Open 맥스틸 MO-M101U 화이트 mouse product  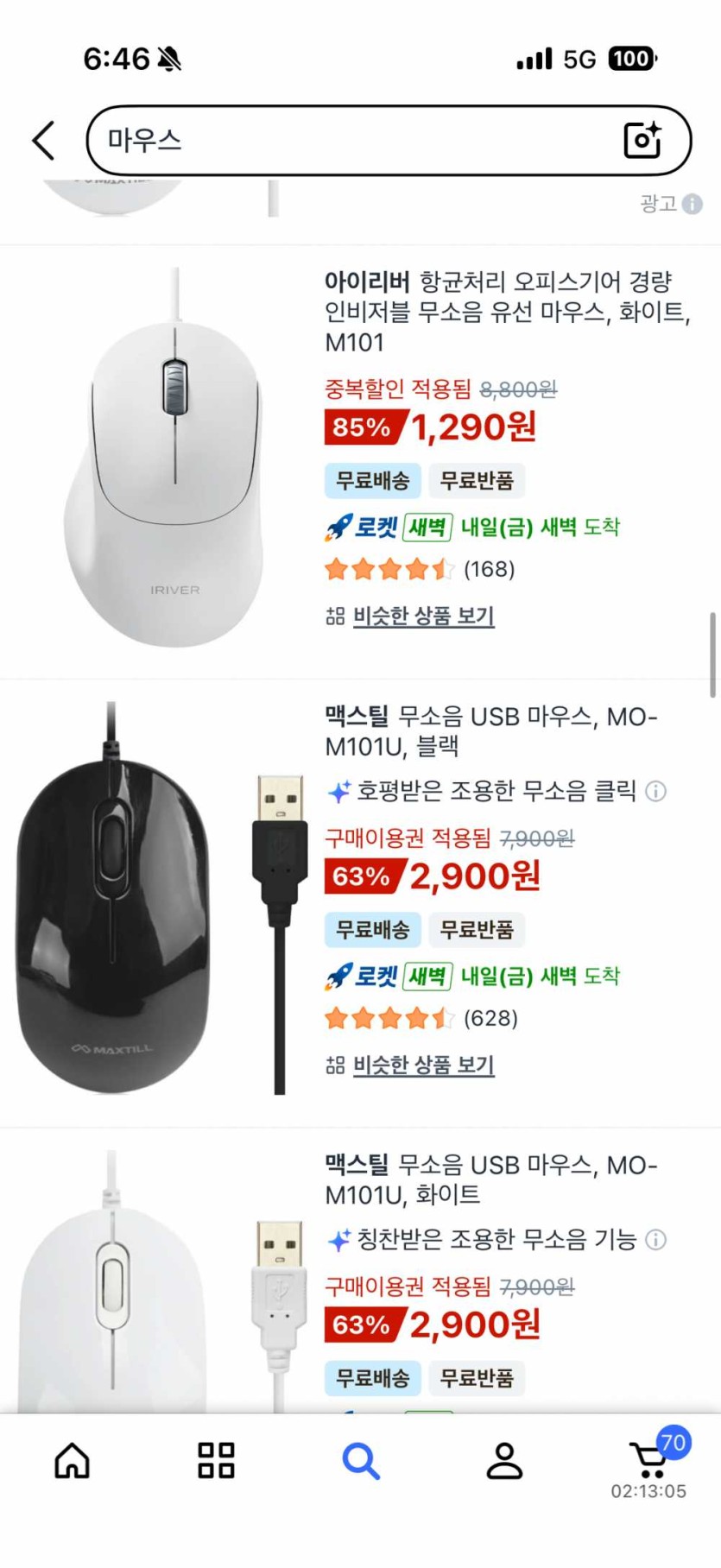[x=490, y=1179]
